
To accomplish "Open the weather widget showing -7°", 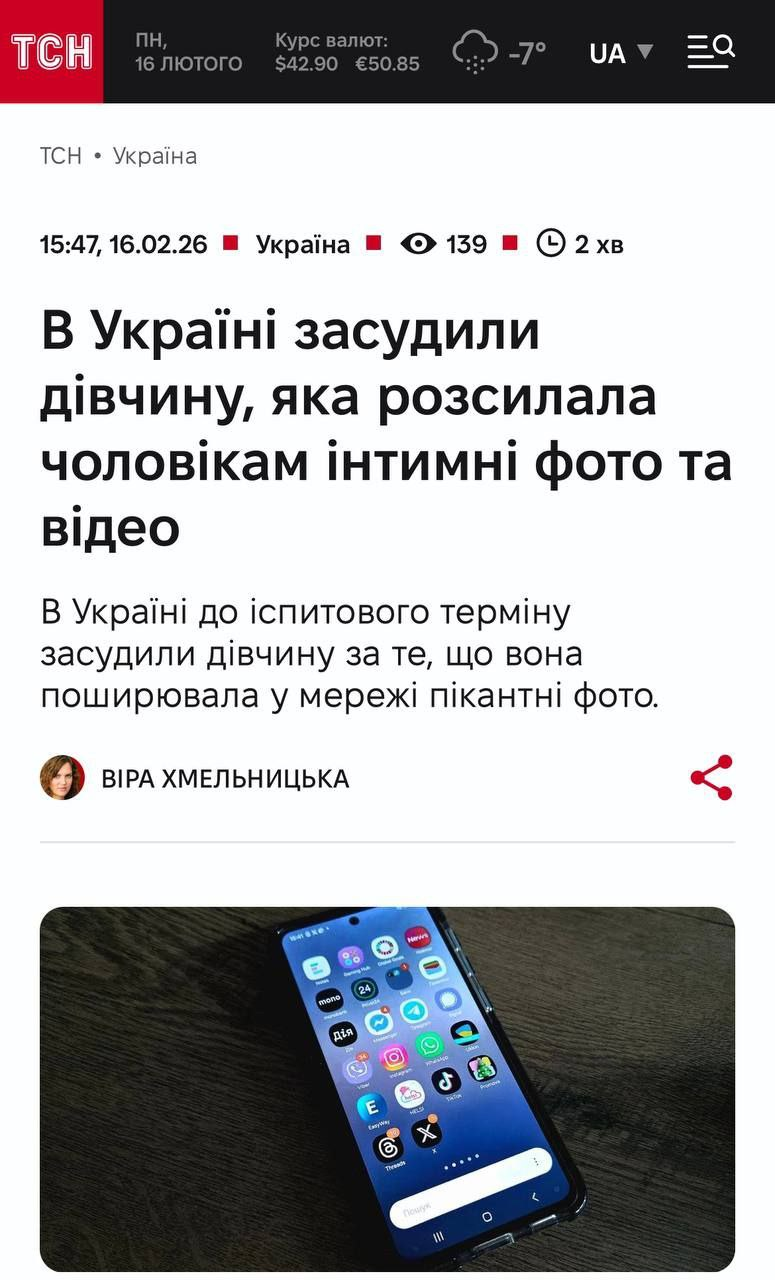I will pyautogui.click(x=499, y=52).
